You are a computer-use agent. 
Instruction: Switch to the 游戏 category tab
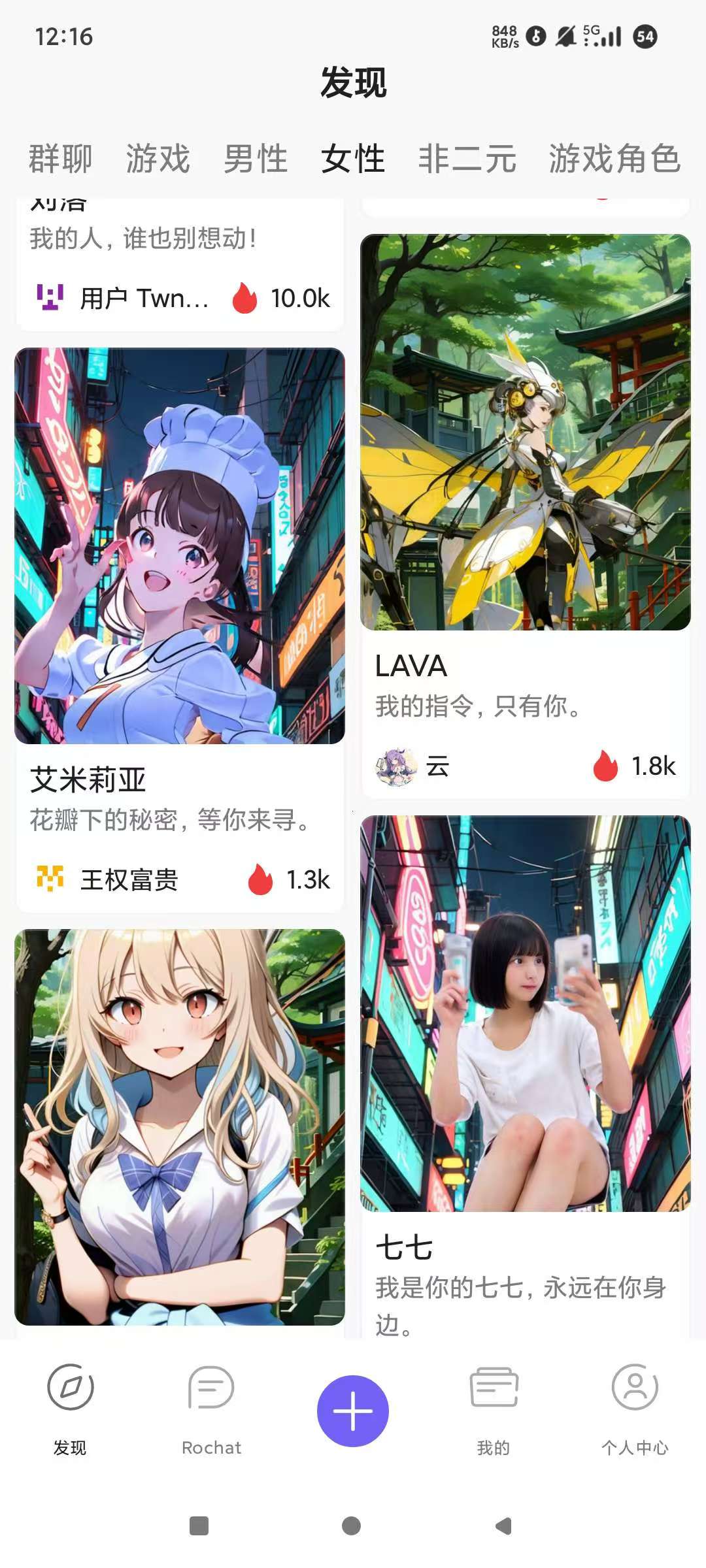pos(158,159)
